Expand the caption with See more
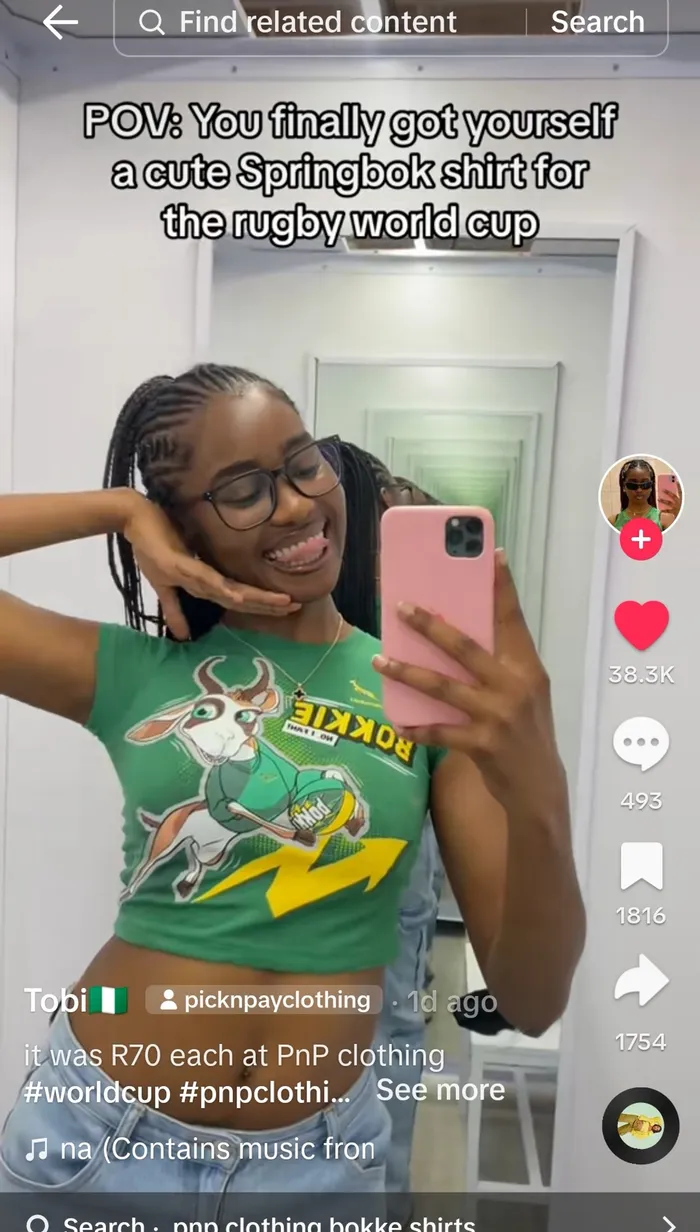The image size is (700, 1232). [440, 1090]
